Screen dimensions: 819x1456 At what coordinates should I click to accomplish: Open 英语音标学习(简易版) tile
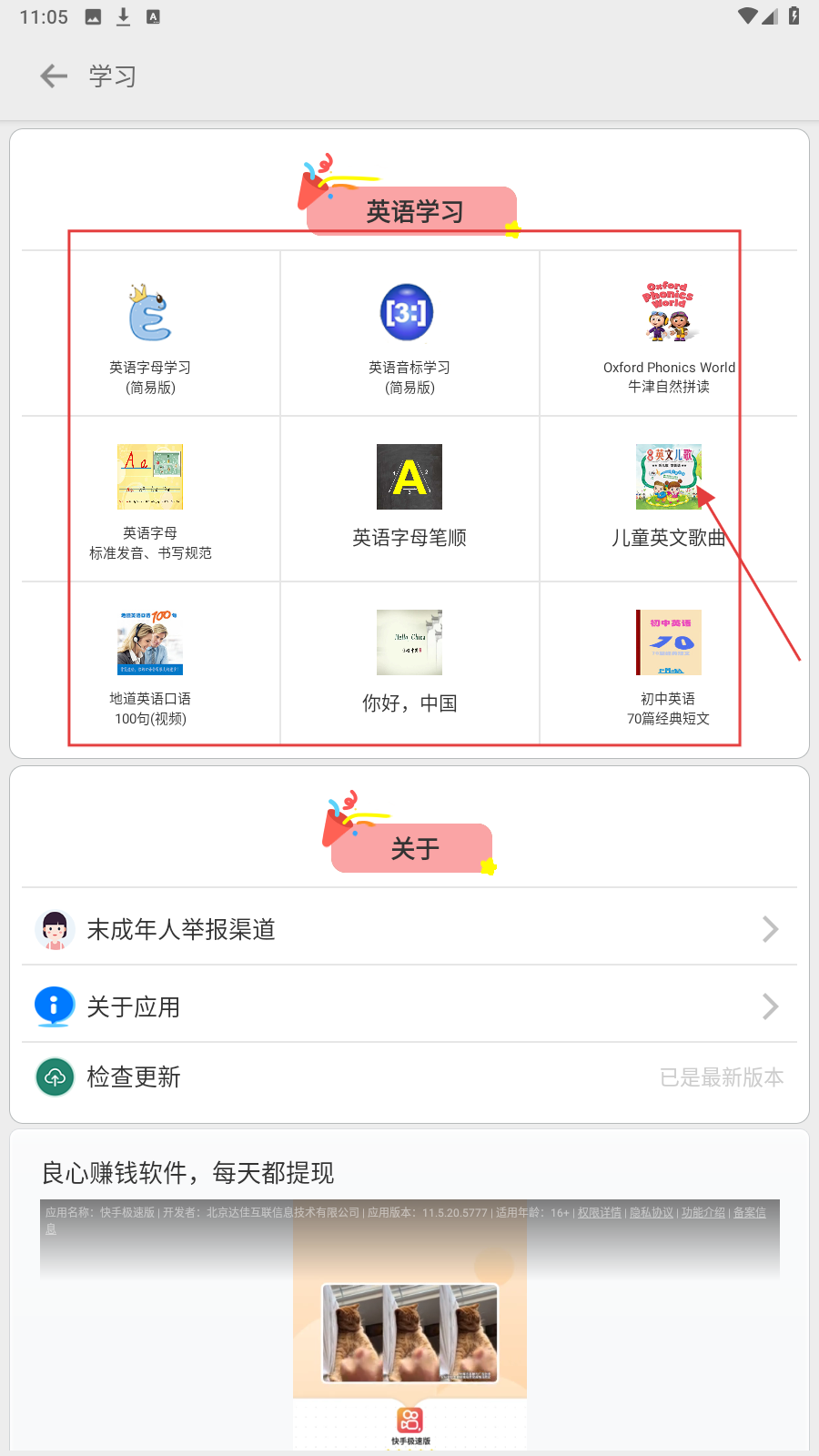409,335
